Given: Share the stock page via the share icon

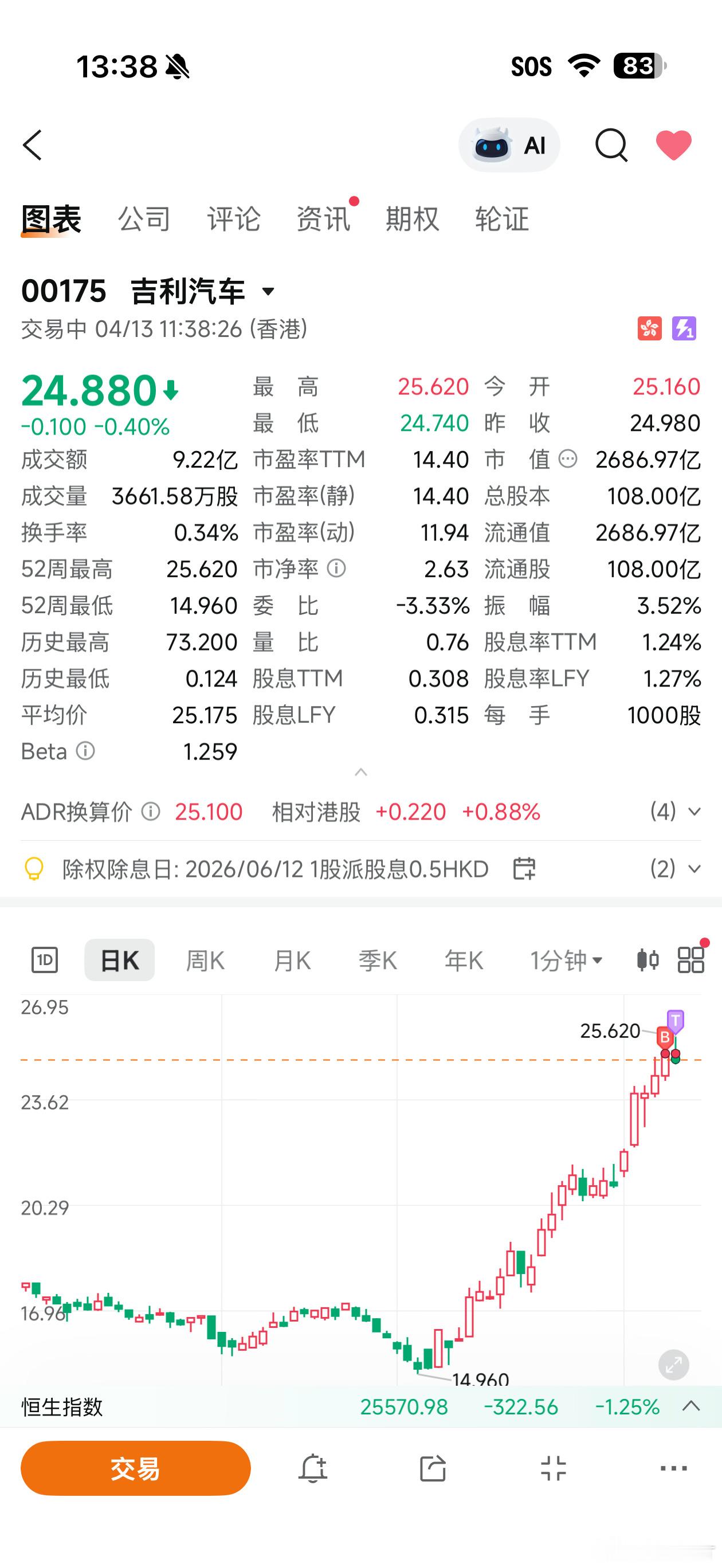Looking at the screenshot, I should (432, 1468).
